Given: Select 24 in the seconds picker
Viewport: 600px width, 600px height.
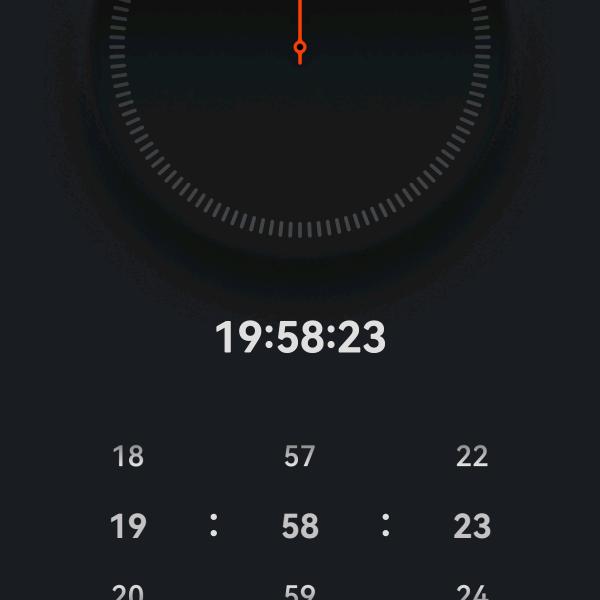Looking at the screenshot, I should click(x=472, y=591).
